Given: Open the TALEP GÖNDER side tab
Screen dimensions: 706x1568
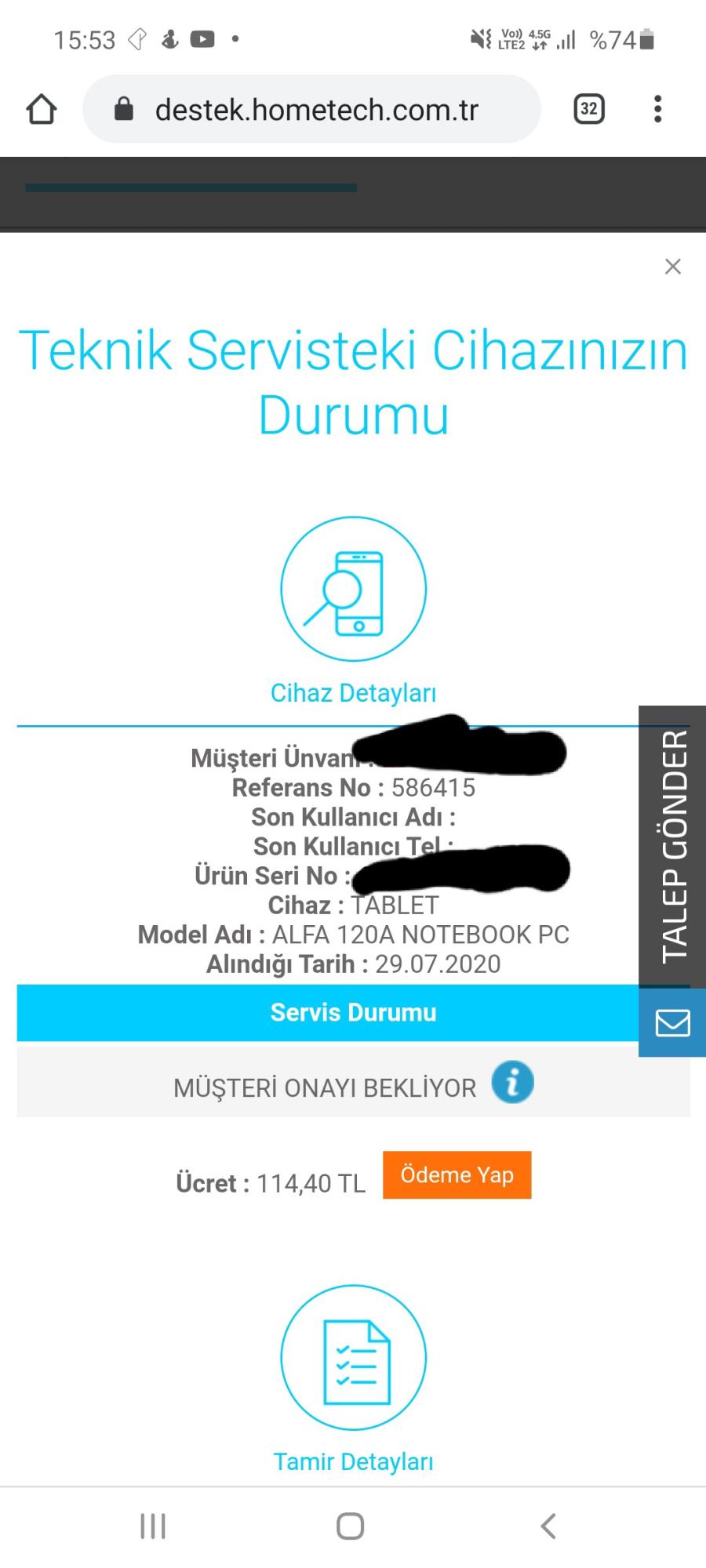Looking at the screenshot, I should click(672, 846).
